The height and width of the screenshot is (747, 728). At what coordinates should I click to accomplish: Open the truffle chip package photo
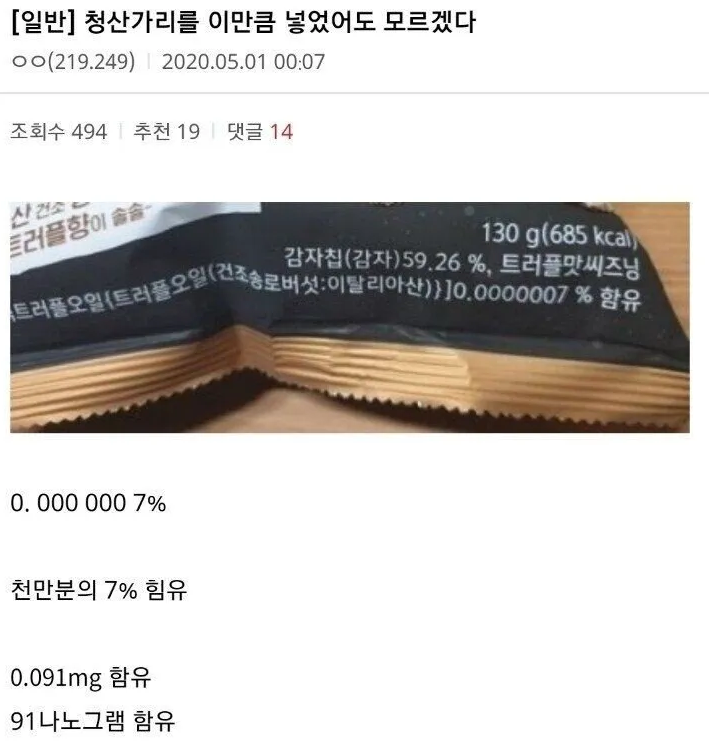(x=349, y=316)
